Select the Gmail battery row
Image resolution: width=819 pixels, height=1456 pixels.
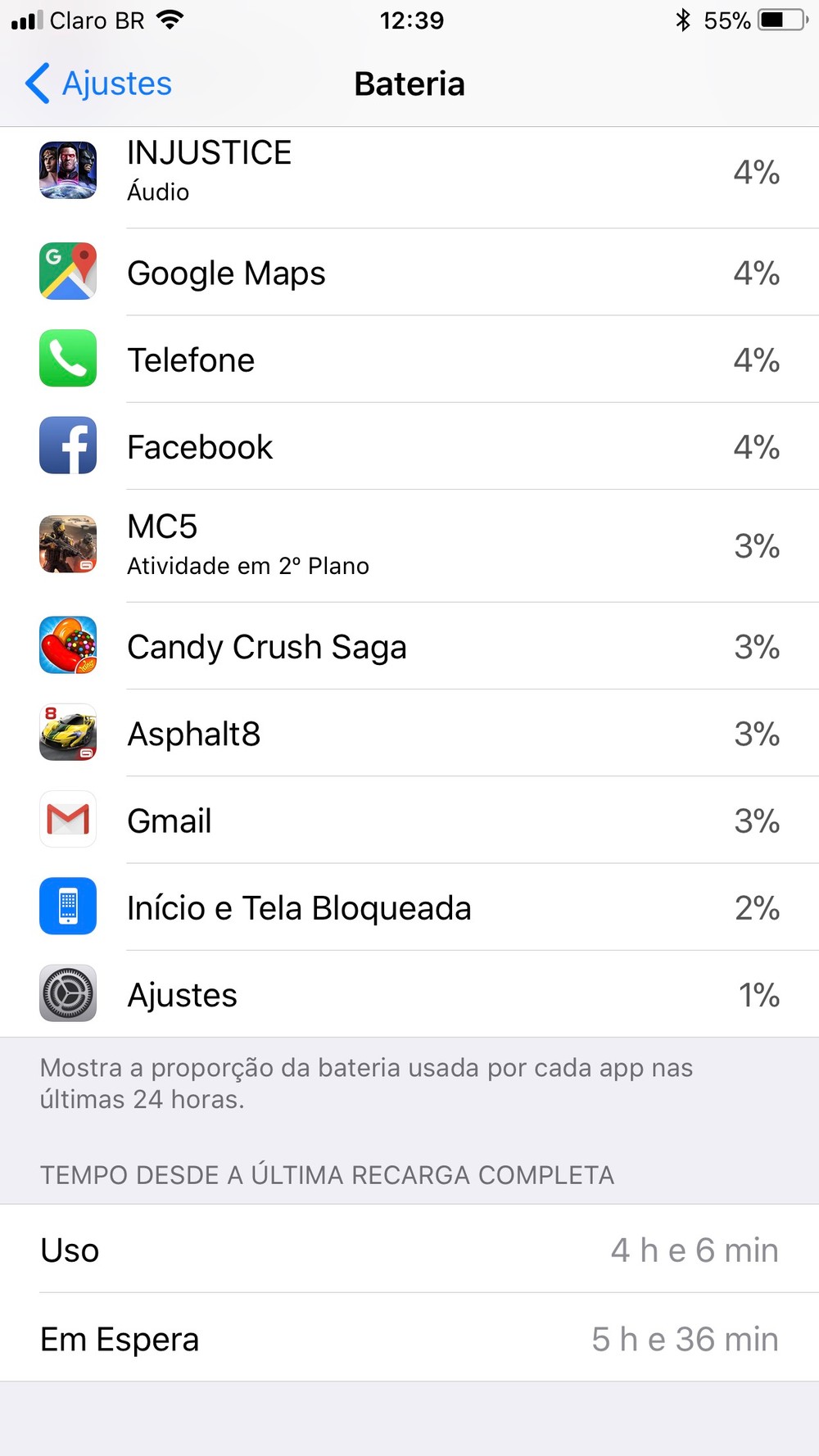(409, 820)
